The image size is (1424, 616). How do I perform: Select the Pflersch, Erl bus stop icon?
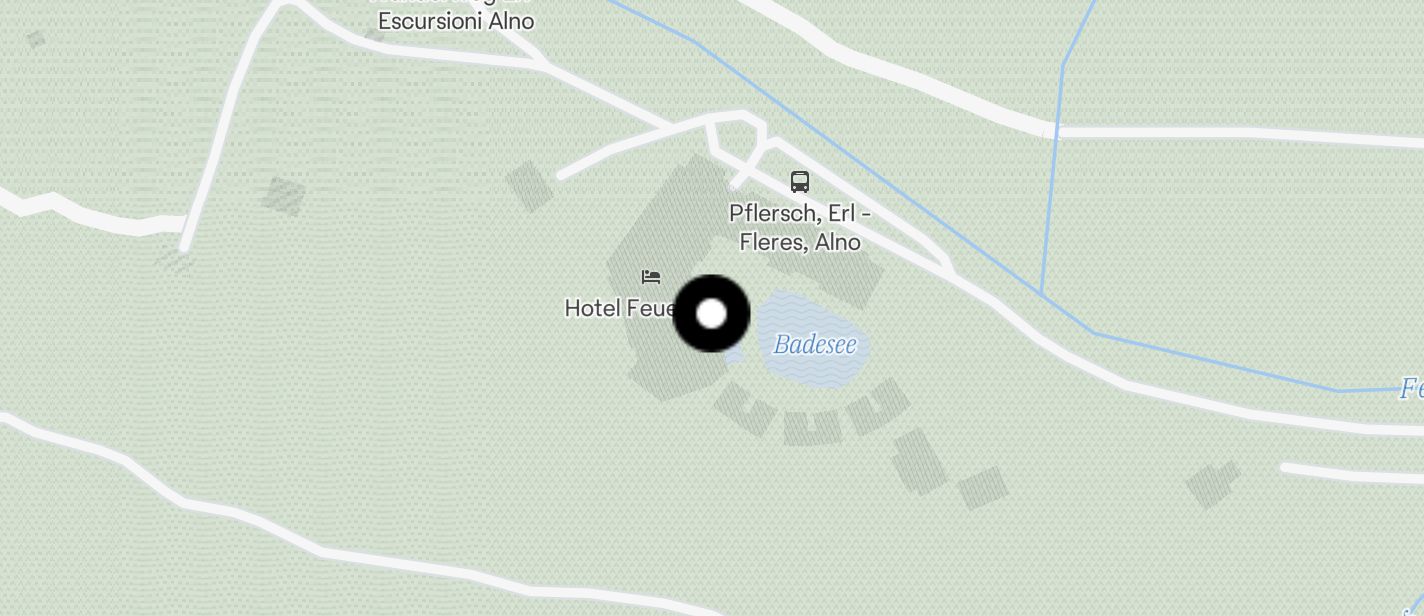tap(799, 182)
